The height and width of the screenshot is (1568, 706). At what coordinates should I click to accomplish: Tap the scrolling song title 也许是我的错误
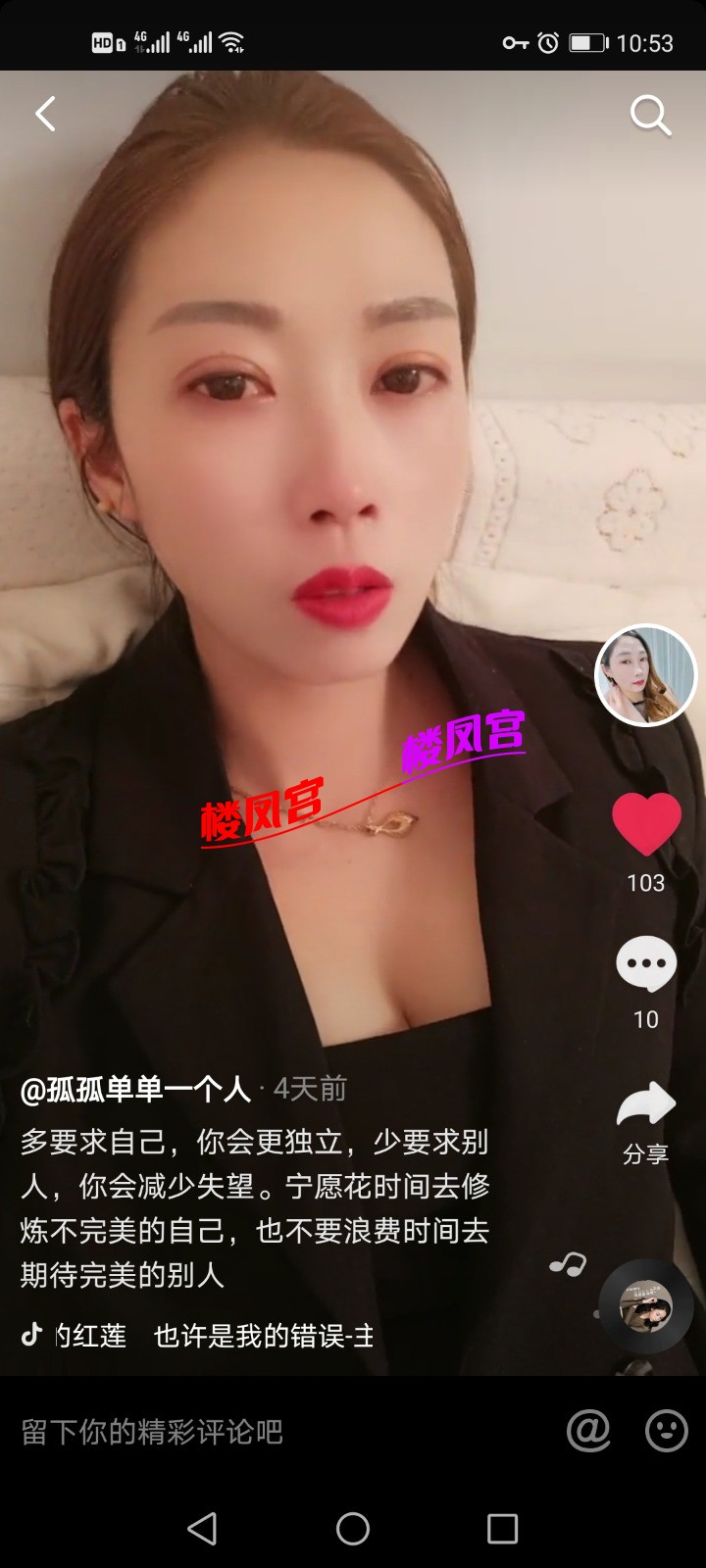pyautogui.click(x=263, y=1336)
